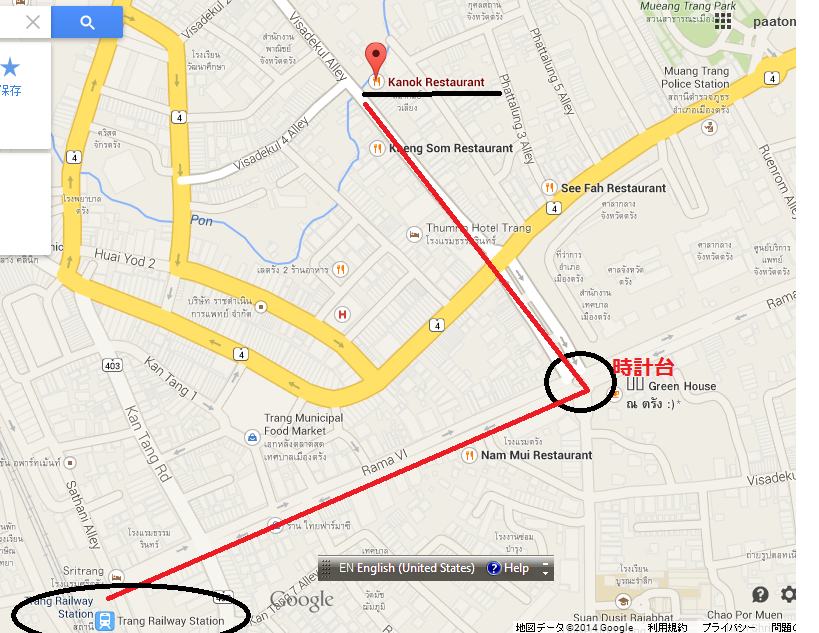Select Thumrin Hotel Trang marker
This screenshot has width=819, height=633.
pyautogui.click(x=414, y=233)
